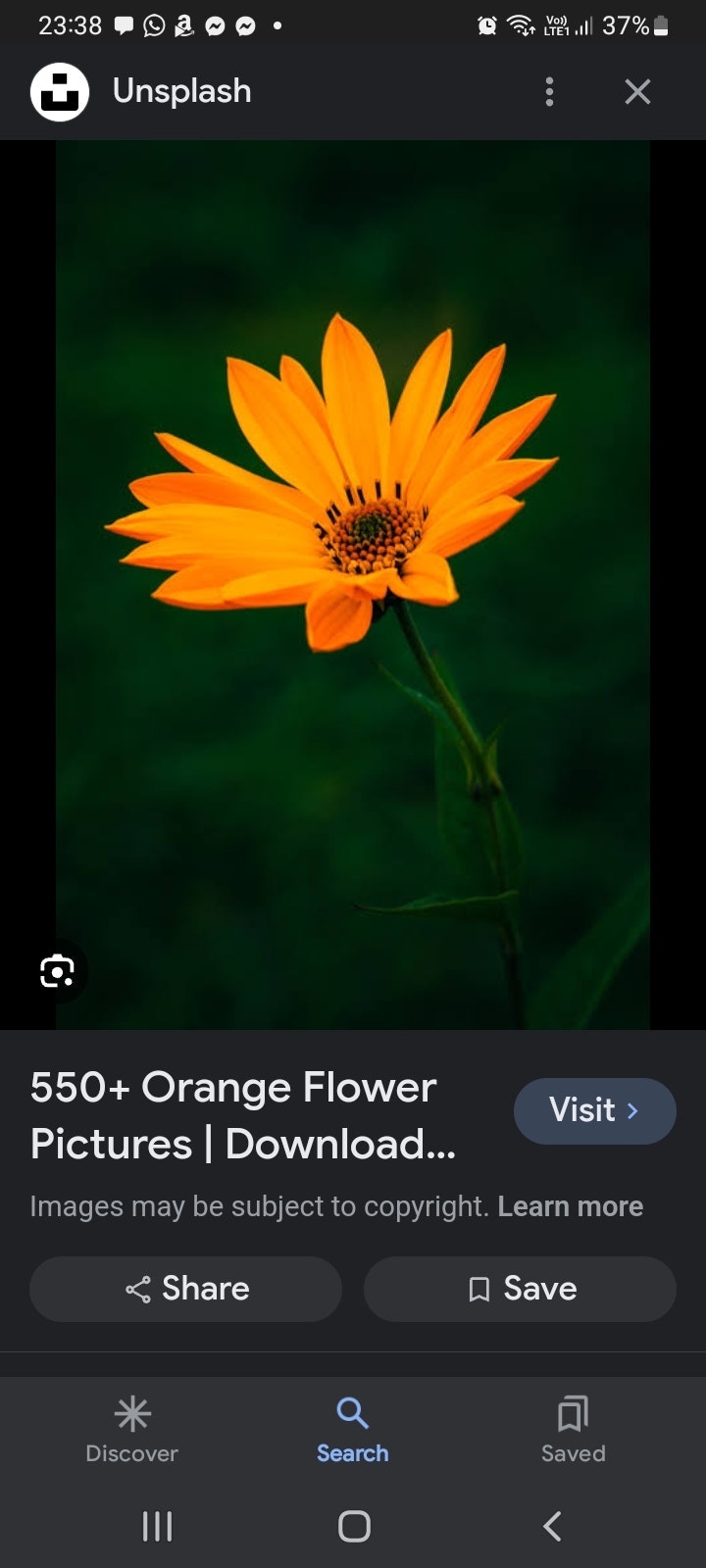Viewport: 706px width, 1568px height.
Task: Close the Unsplash image viewer
Action: click(637, 92)
